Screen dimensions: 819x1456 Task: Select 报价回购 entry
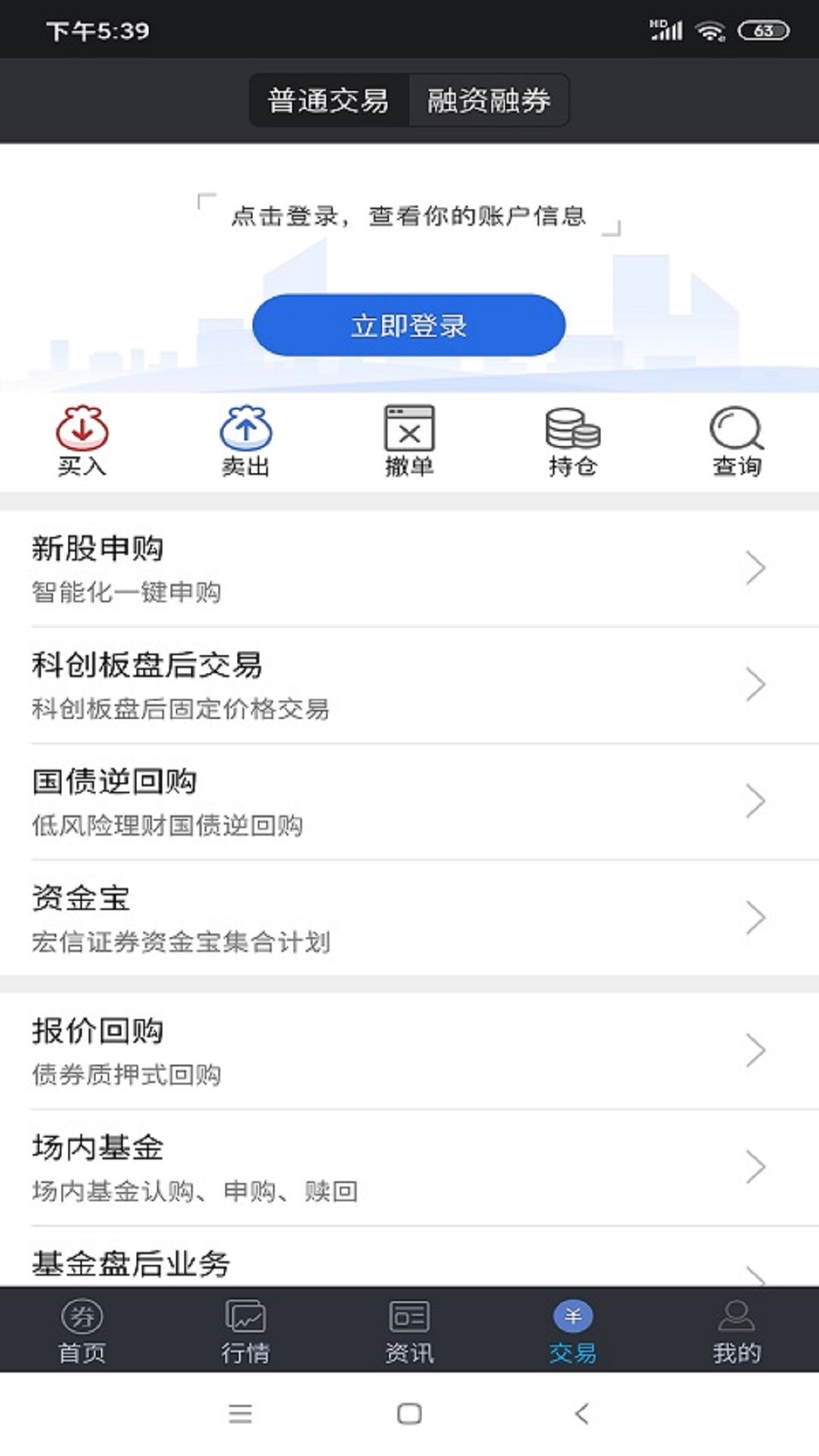coord(409,1051)
